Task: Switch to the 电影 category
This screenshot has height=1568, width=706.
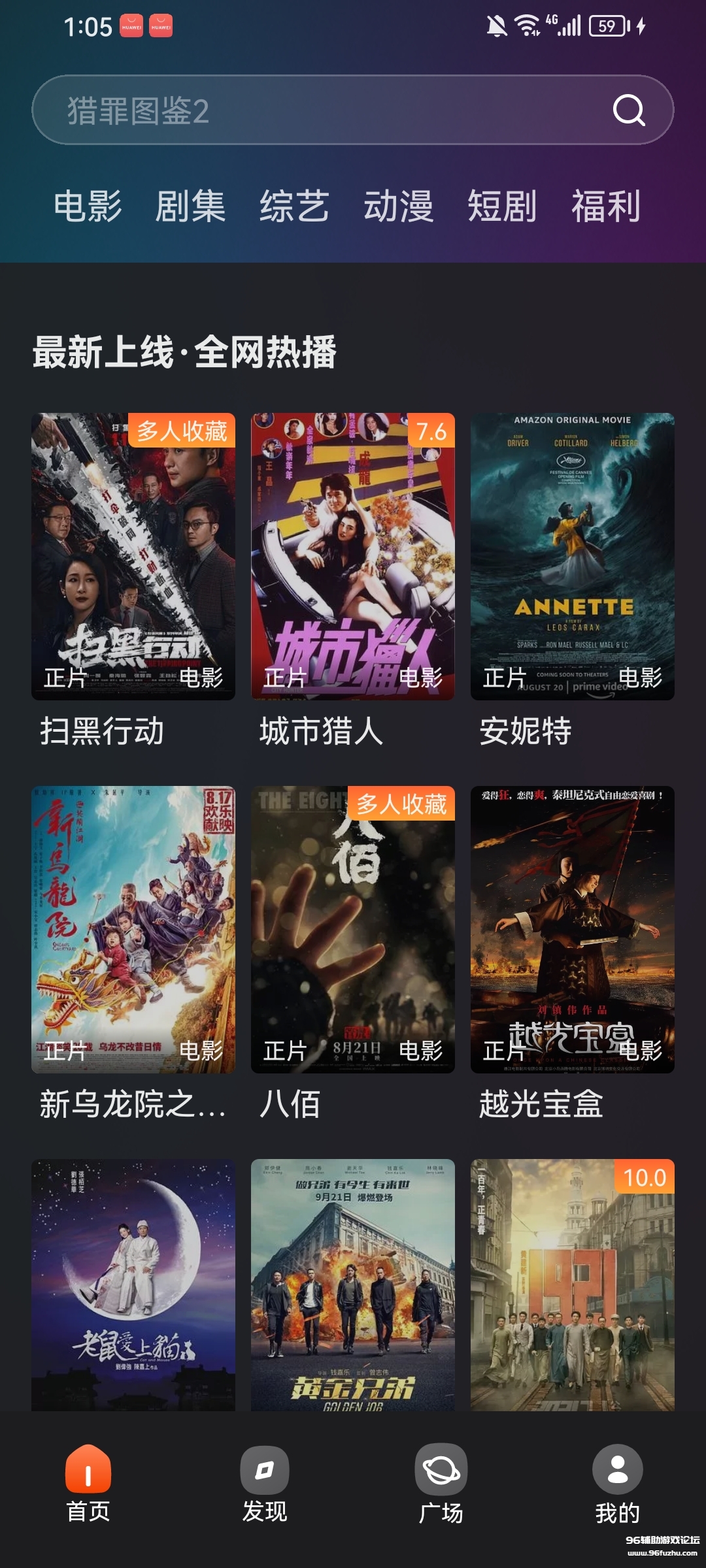Action: [88, 206]
